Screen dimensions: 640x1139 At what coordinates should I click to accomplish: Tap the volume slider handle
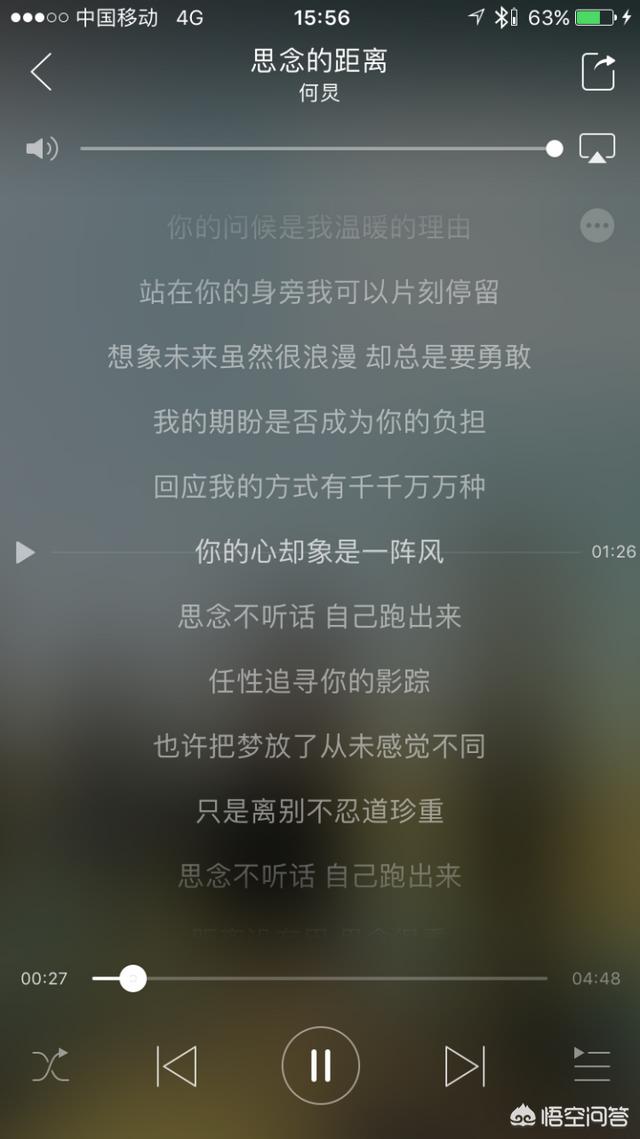(x=554, y=149)
